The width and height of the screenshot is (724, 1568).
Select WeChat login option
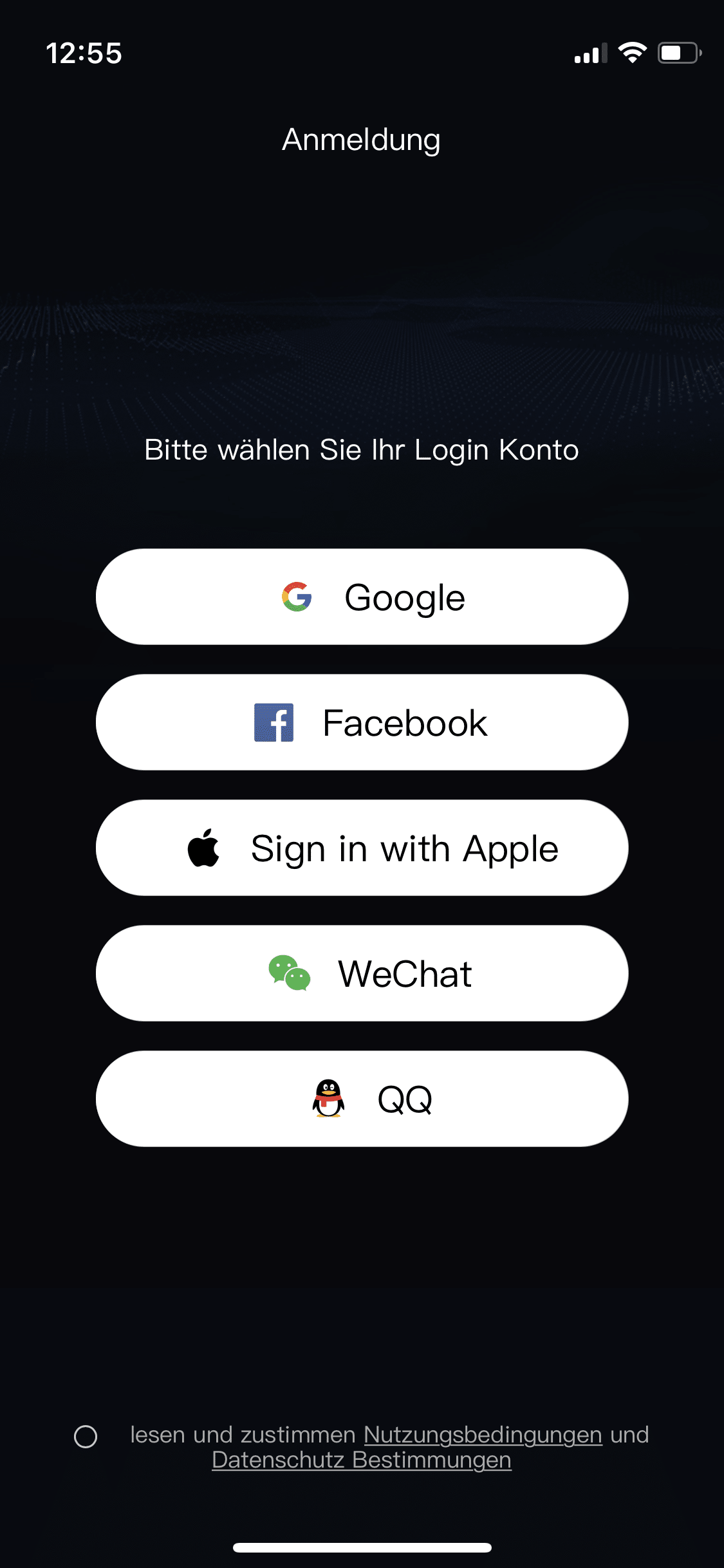(362, 973)
